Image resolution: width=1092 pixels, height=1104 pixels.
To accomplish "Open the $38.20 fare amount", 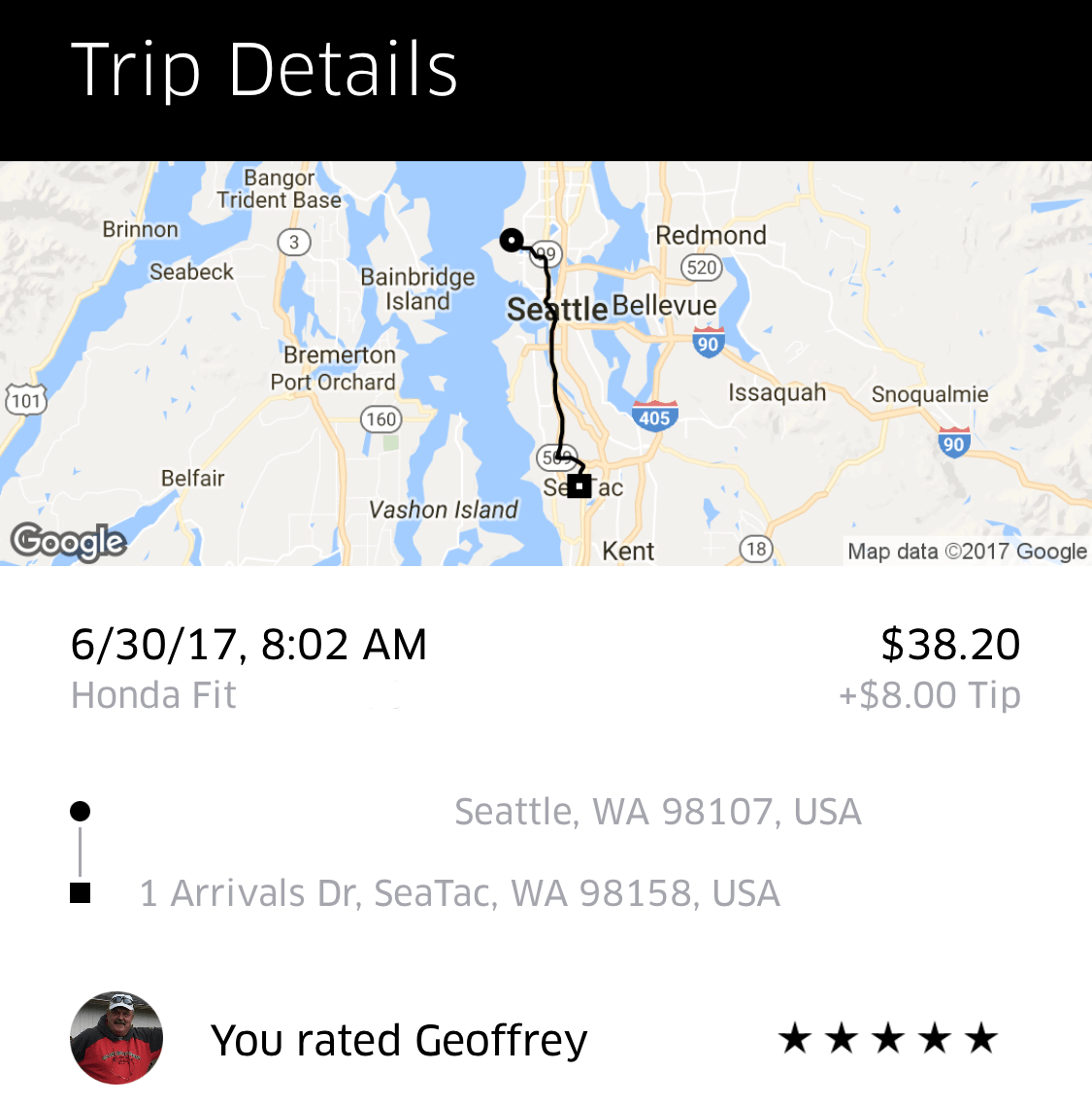I will [x=948, y=643].
